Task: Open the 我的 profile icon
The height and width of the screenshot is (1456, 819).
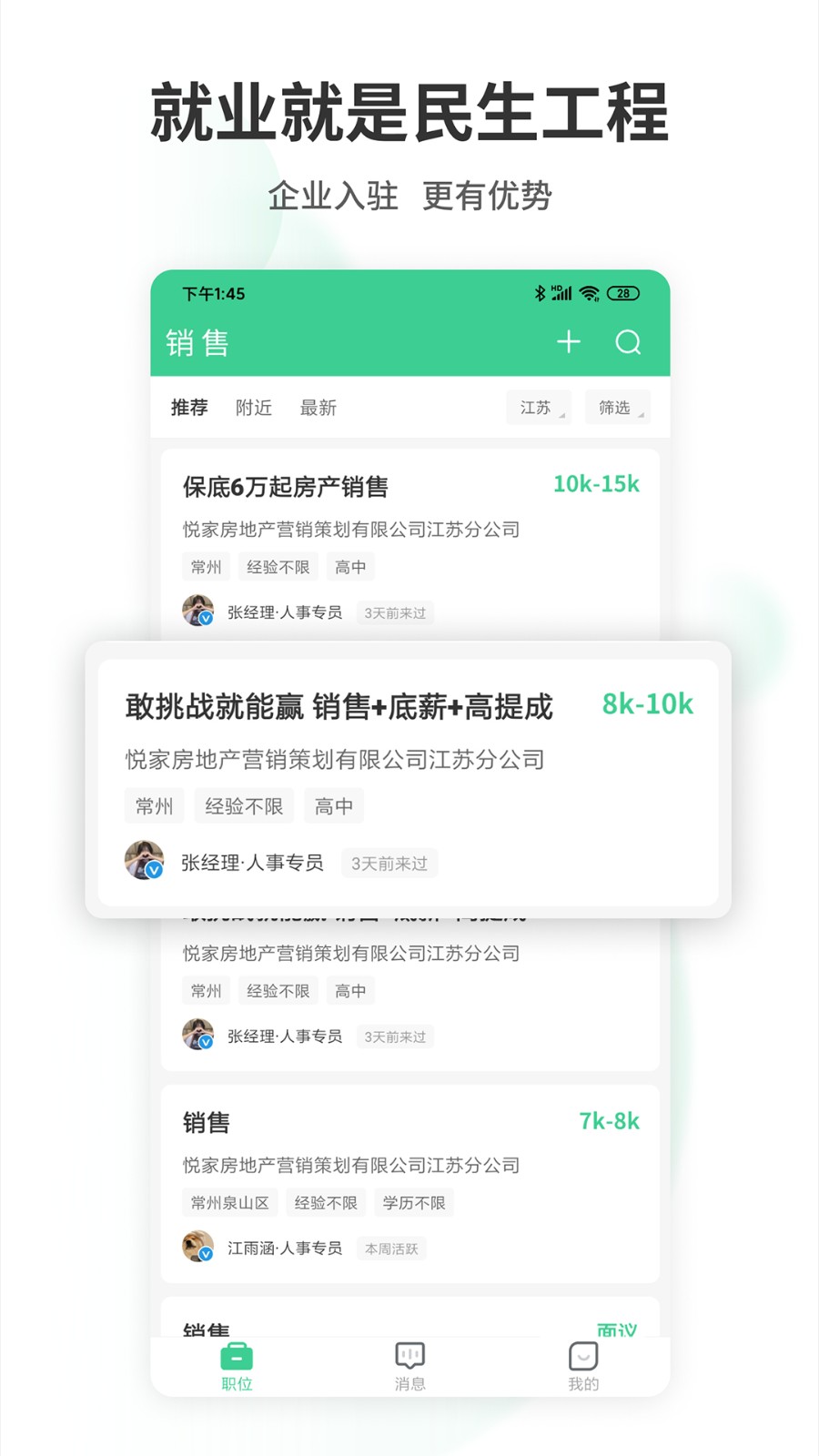Action: click(x=582, y=1356)
